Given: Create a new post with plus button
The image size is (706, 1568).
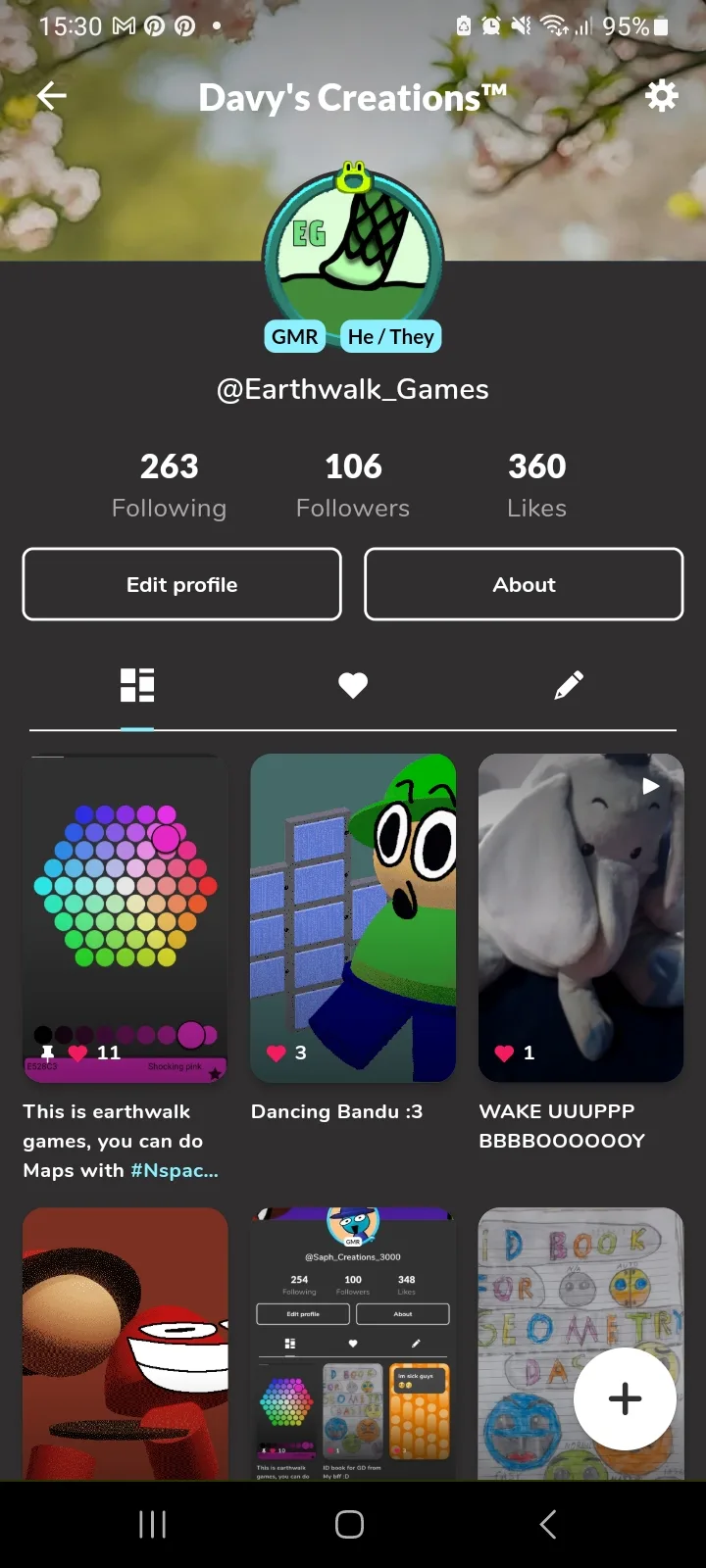Looking at the screenshot, I should tap(625, 1398).
